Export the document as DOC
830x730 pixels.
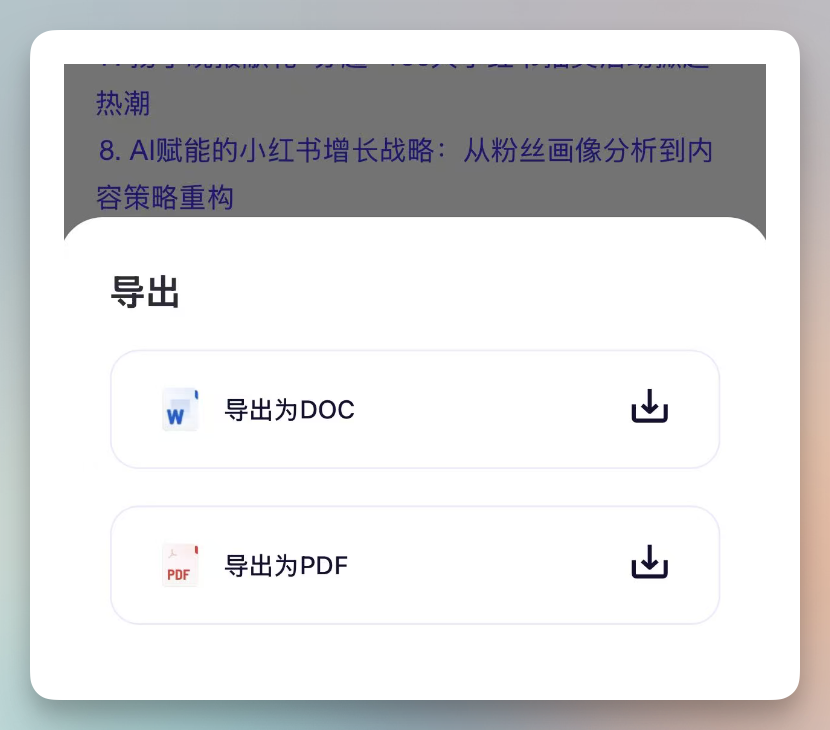(x=414, y=409)
